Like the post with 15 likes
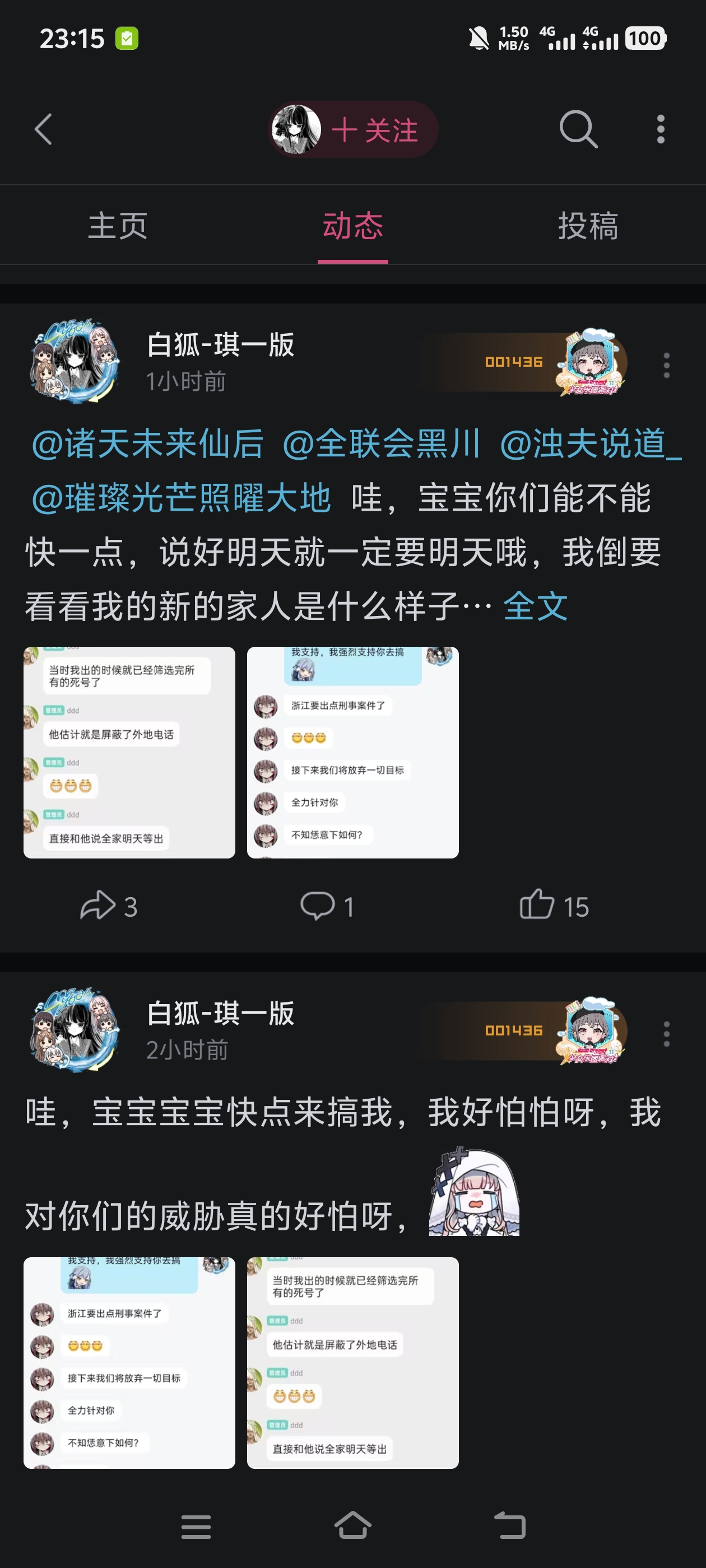The width and height of the screenshot is (706, 1568). [554, 906]
